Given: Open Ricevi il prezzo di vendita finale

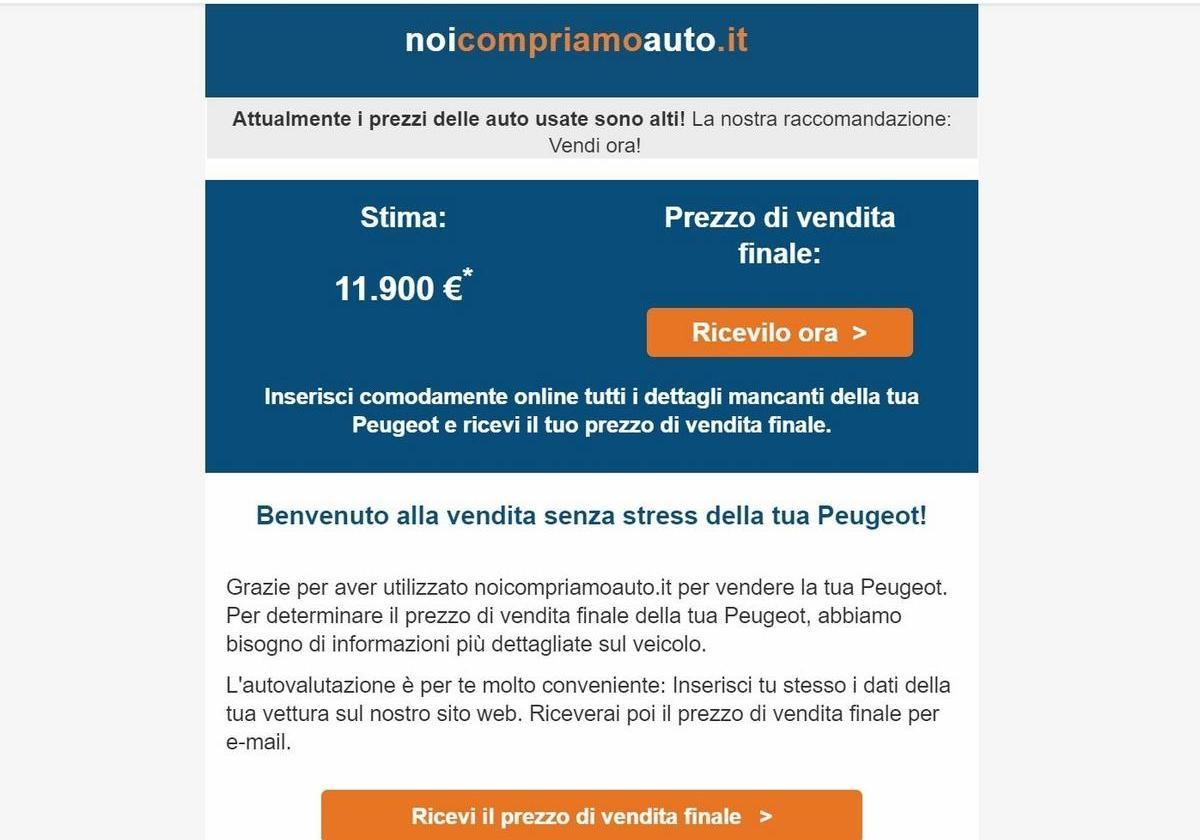Looking at the screenshot, I should tap(591, 816).
